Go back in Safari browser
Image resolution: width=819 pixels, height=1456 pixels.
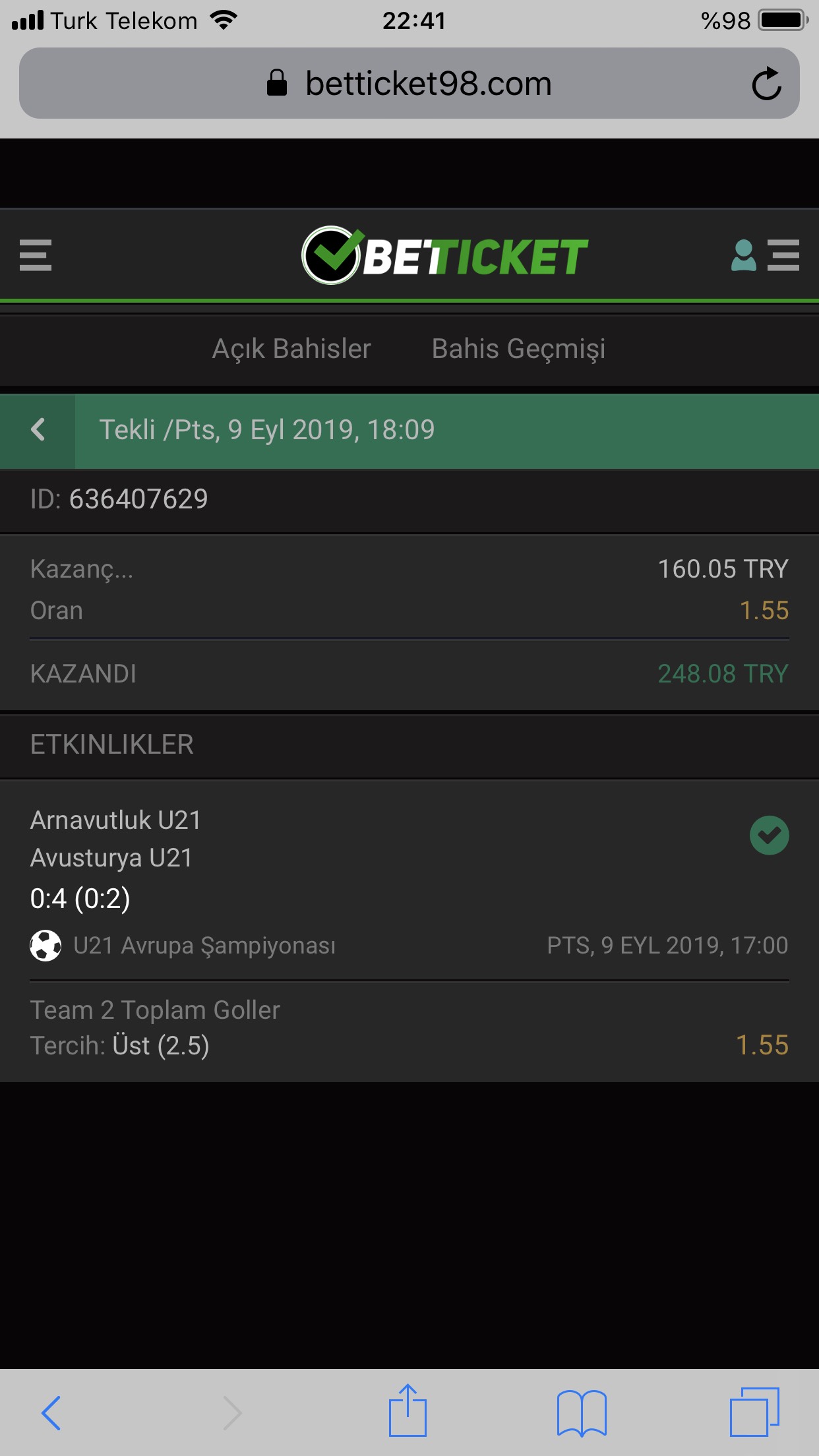coord(51,1412)
